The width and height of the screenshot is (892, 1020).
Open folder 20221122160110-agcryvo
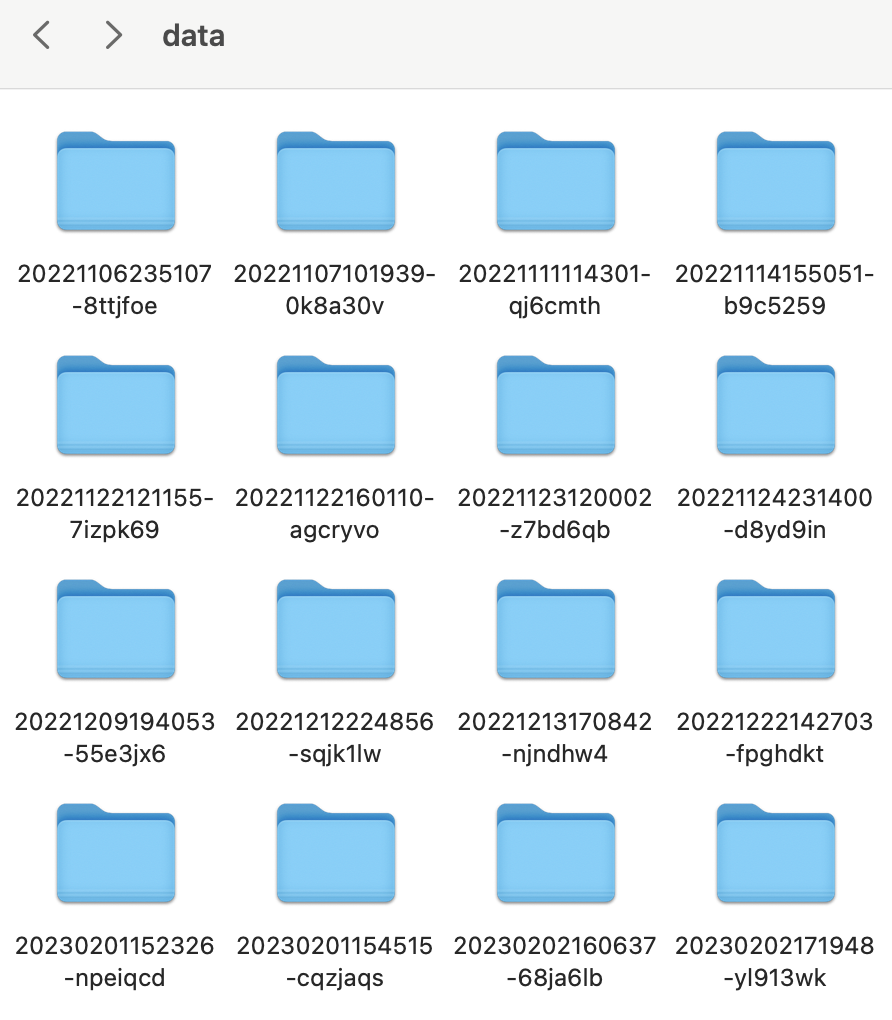click(x=335, y=406)
